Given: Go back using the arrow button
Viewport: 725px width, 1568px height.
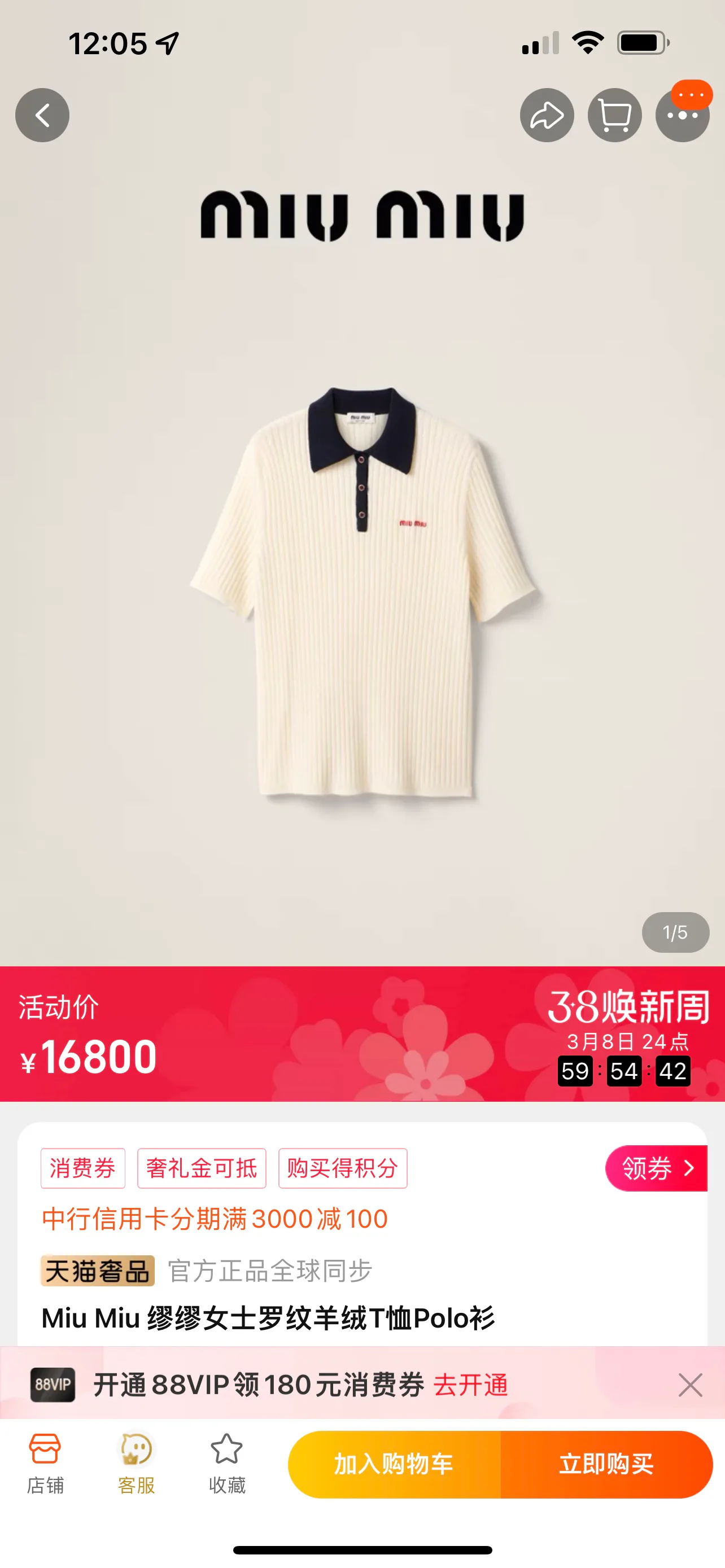Looking at the screenshot, I should [x=42, y=115].
